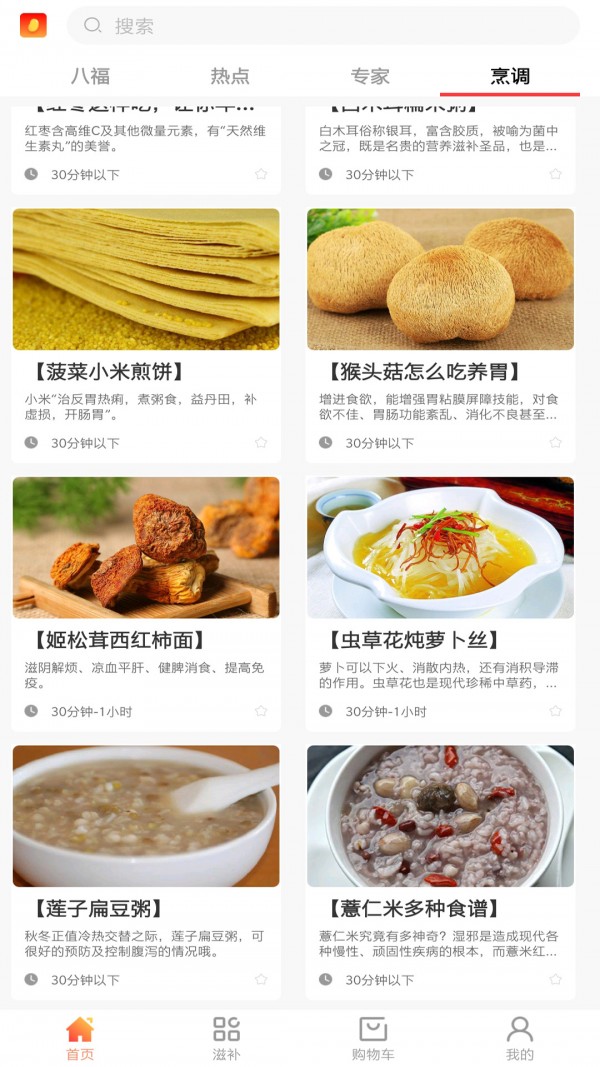Go to the 我的 profile tab
The image size is (600, 1067).
[520, 1038]
